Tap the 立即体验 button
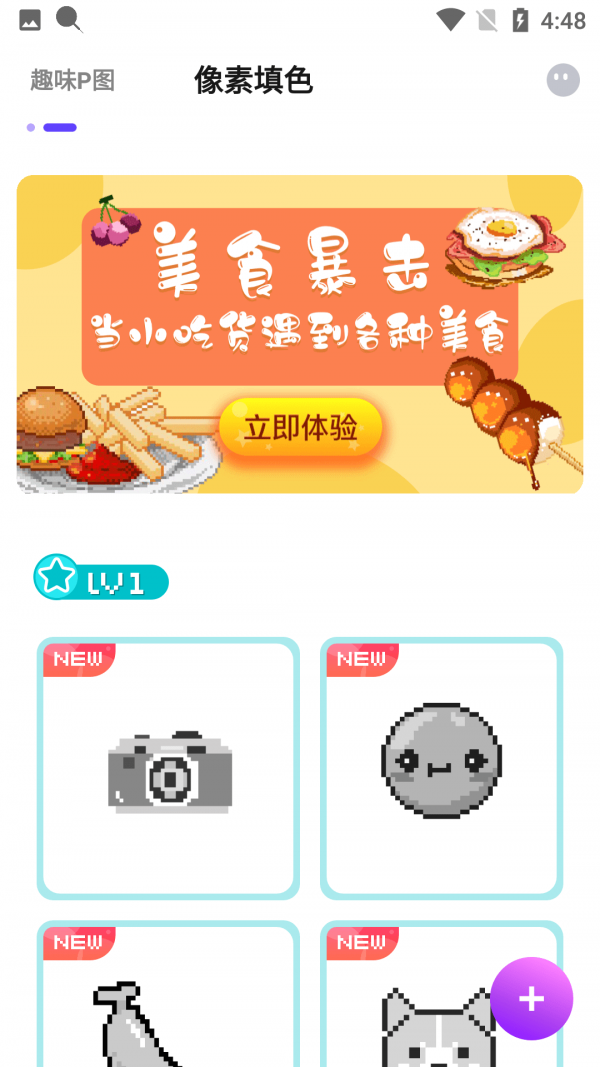This screenshot has height=1067, width=600. (x=301, y=429)
